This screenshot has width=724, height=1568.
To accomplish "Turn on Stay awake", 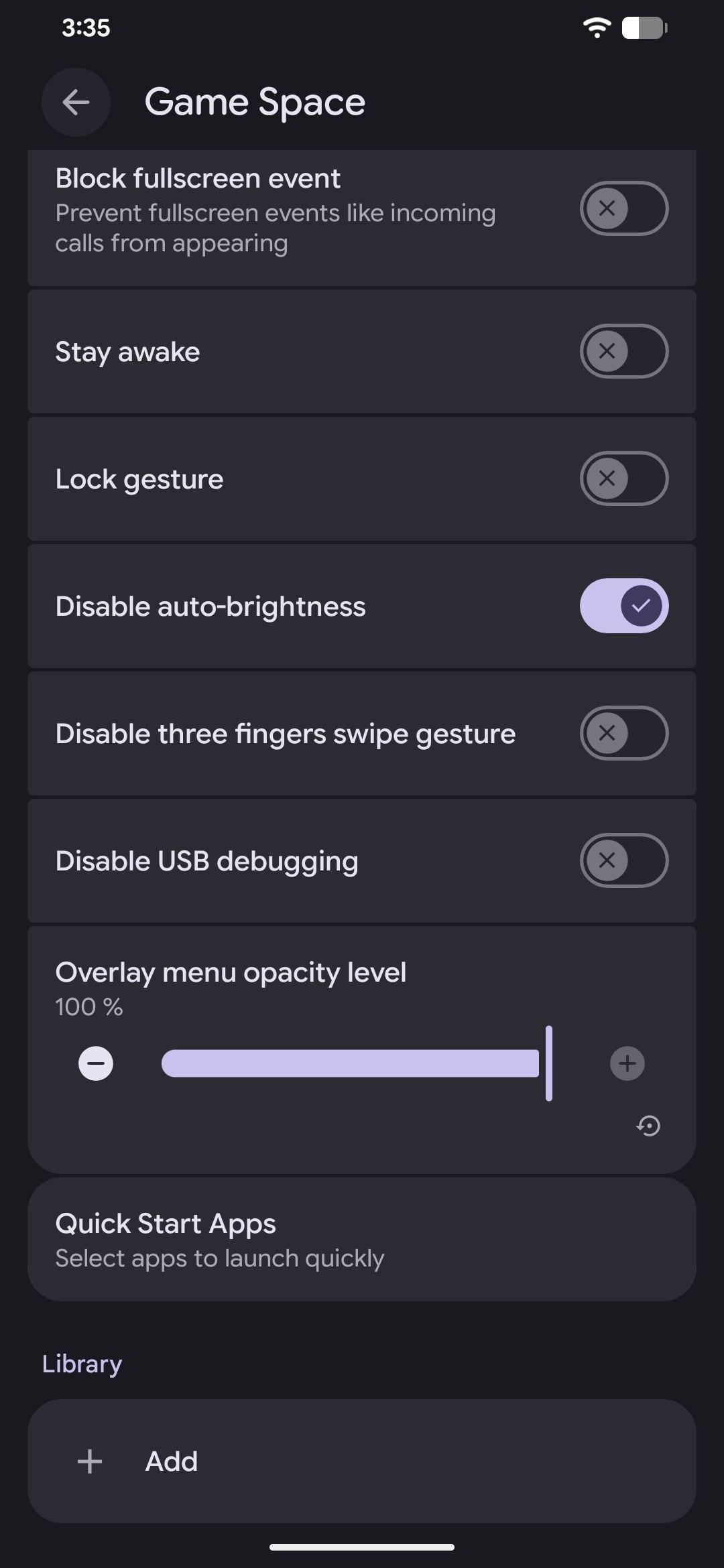I will [623, 351].
